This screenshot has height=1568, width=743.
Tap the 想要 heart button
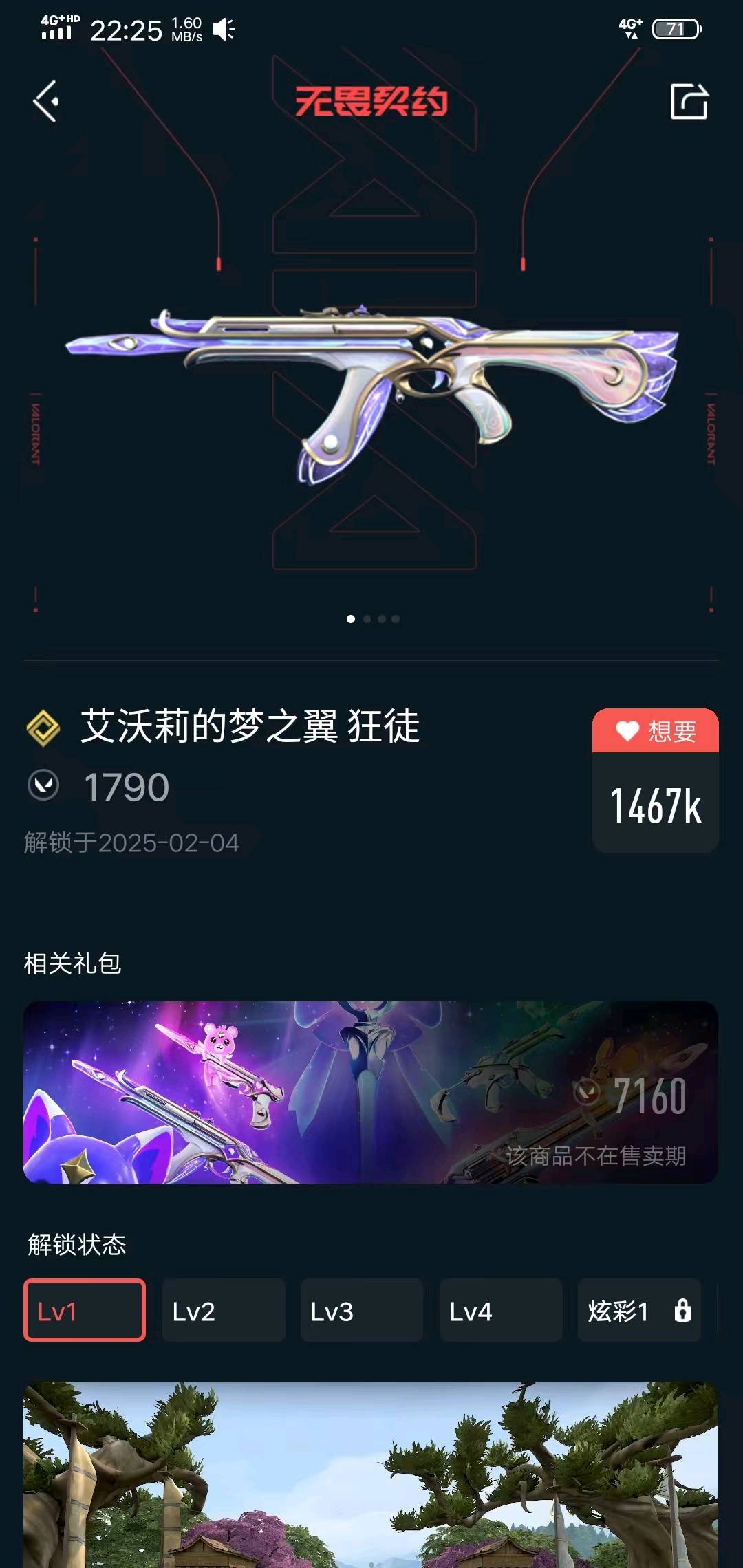tap(655, 731)
